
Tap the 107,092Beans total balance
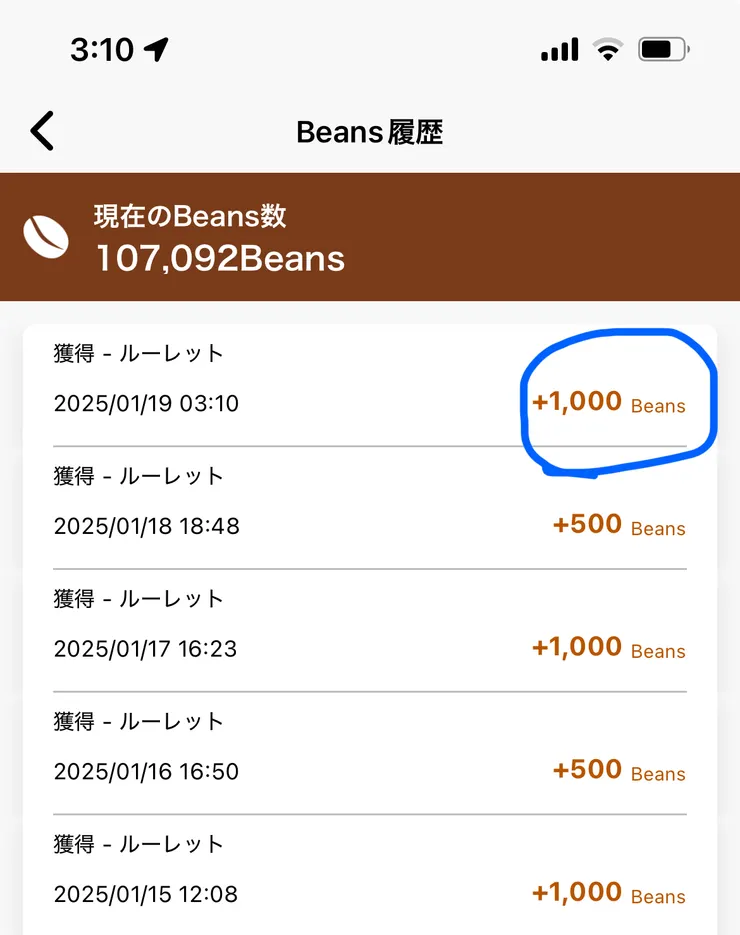(x=220, y=259)
